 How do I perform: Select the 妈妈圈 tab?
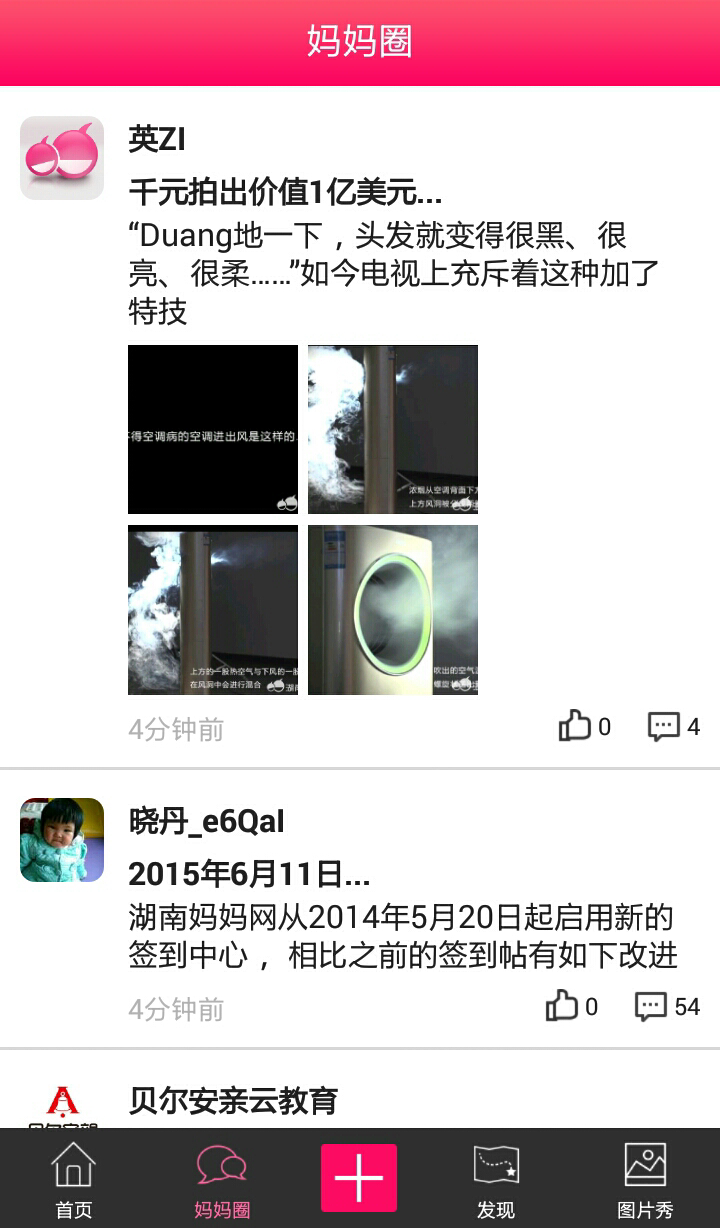click(x=221, y=1180)
